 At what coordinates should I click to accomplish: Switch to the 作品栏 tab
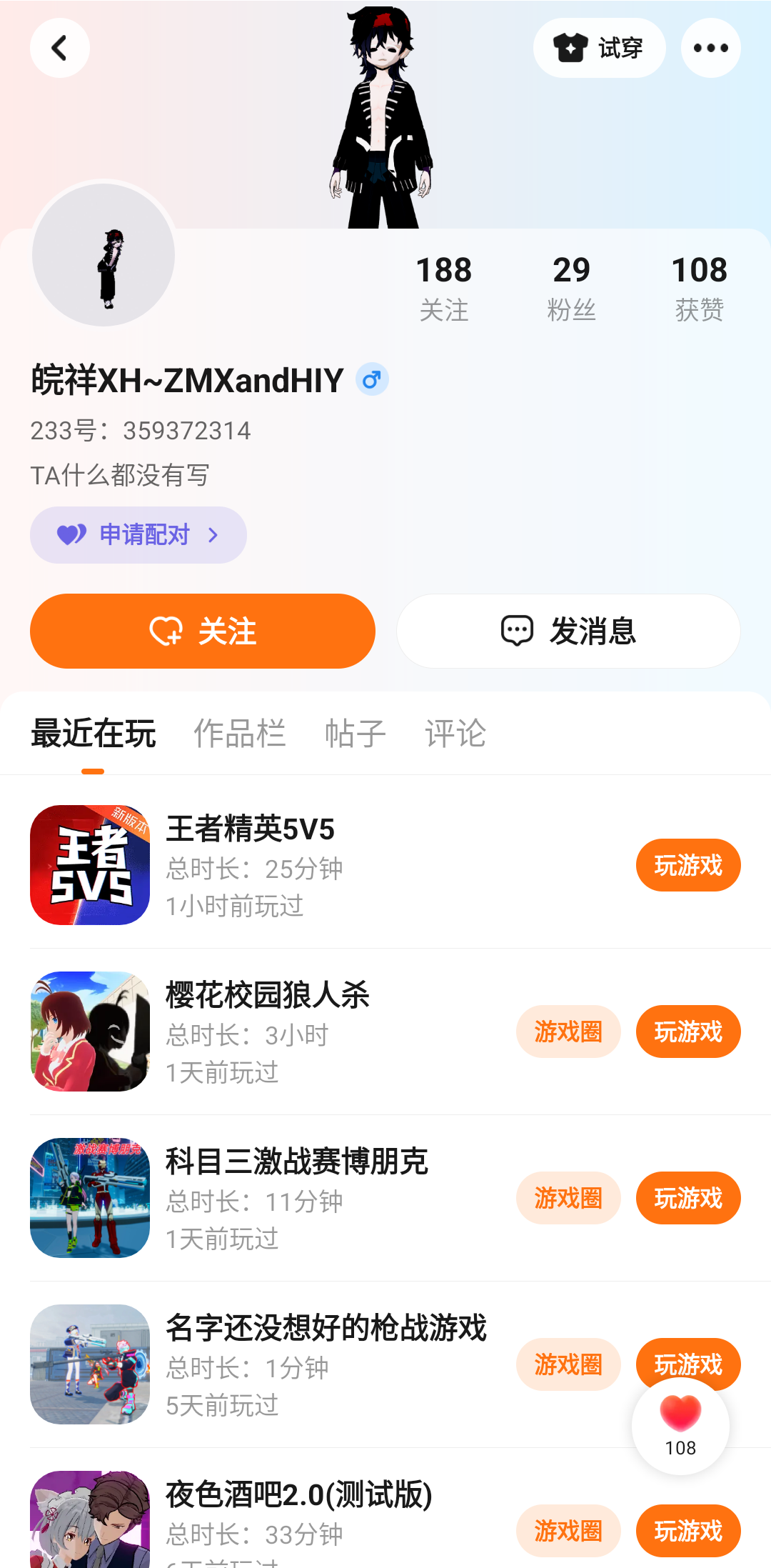click(240, 734)
